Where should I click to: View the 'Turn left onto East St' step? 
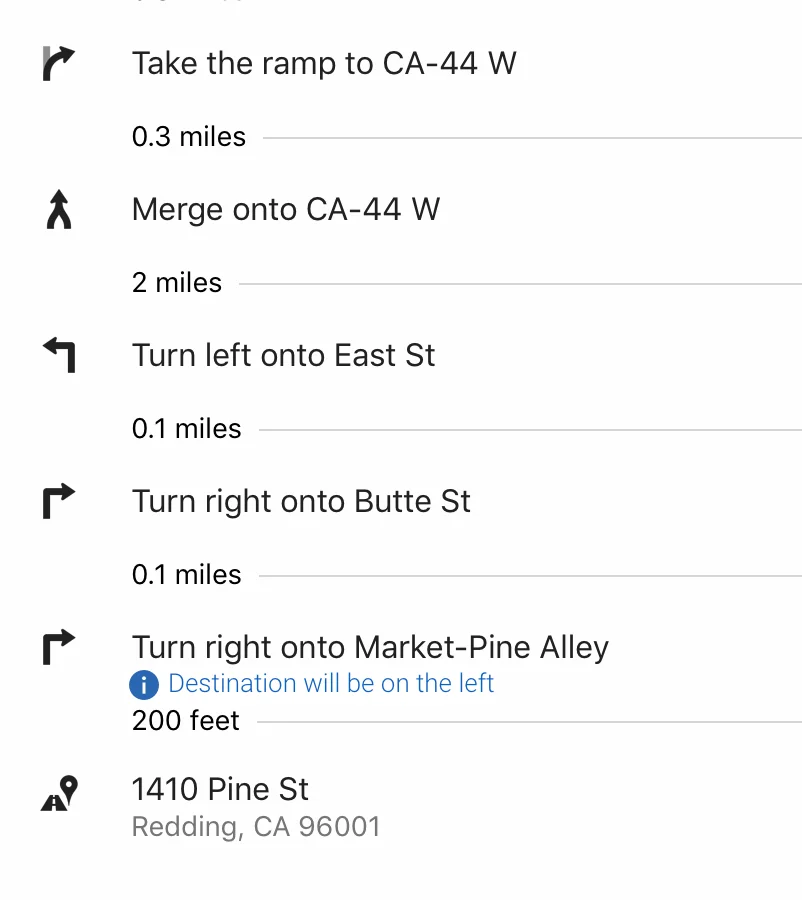point(283,356)
